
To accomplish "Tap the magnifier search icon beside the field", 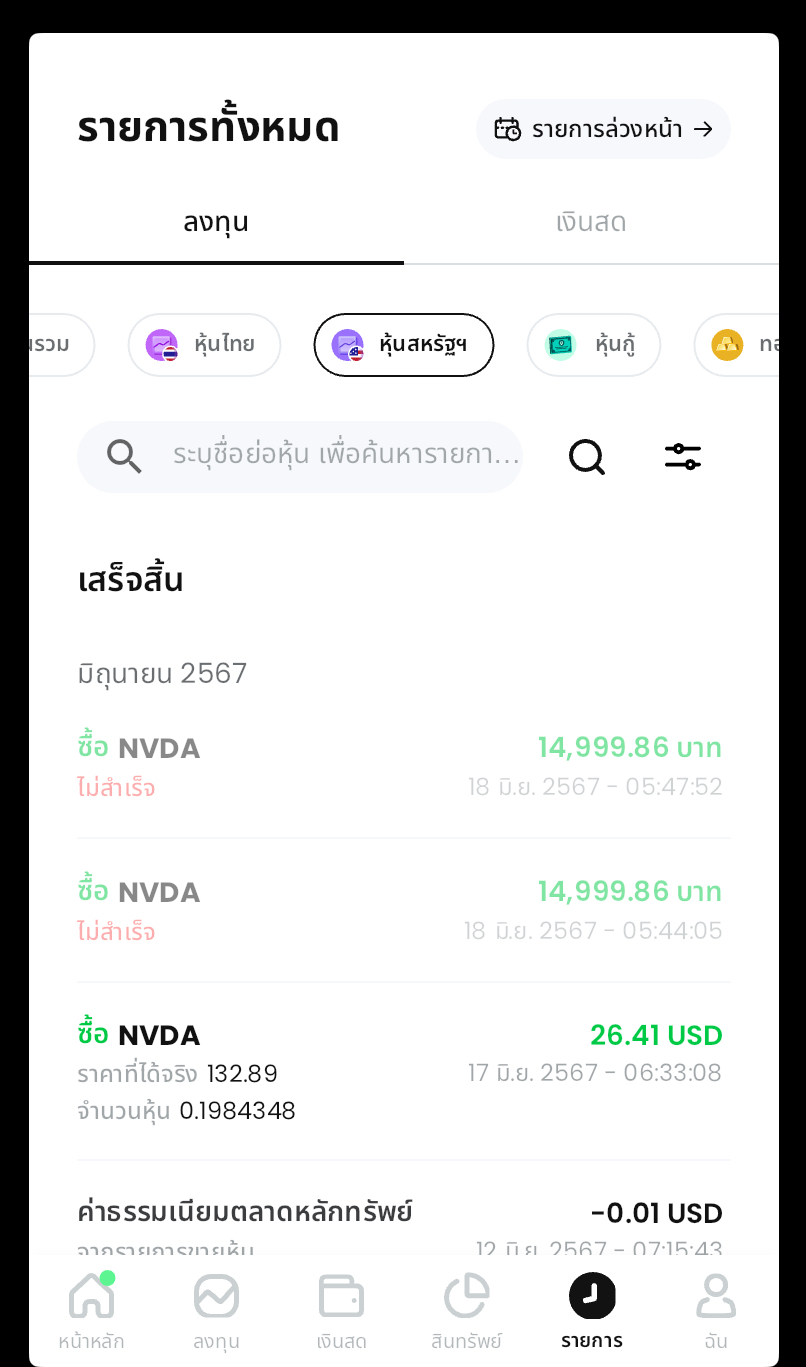I will tap(587, 457).
